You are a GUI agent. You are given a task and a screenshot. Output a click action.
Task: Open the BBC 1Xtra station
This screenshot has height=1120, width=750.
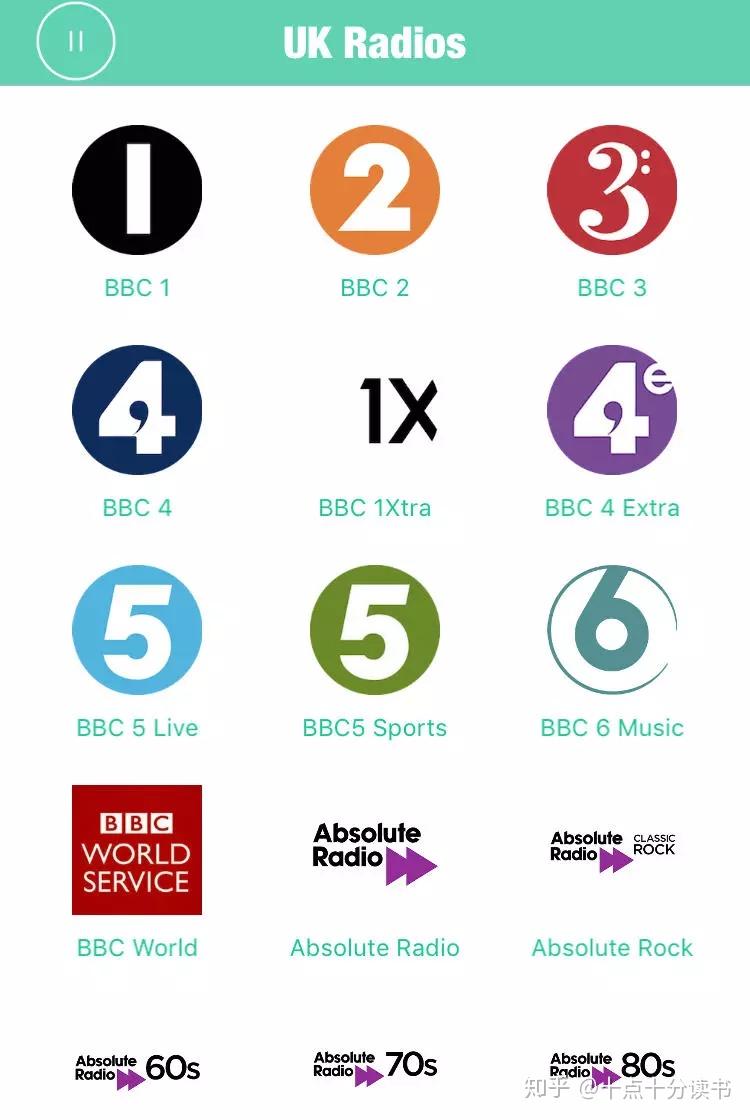tap(397, 411)
